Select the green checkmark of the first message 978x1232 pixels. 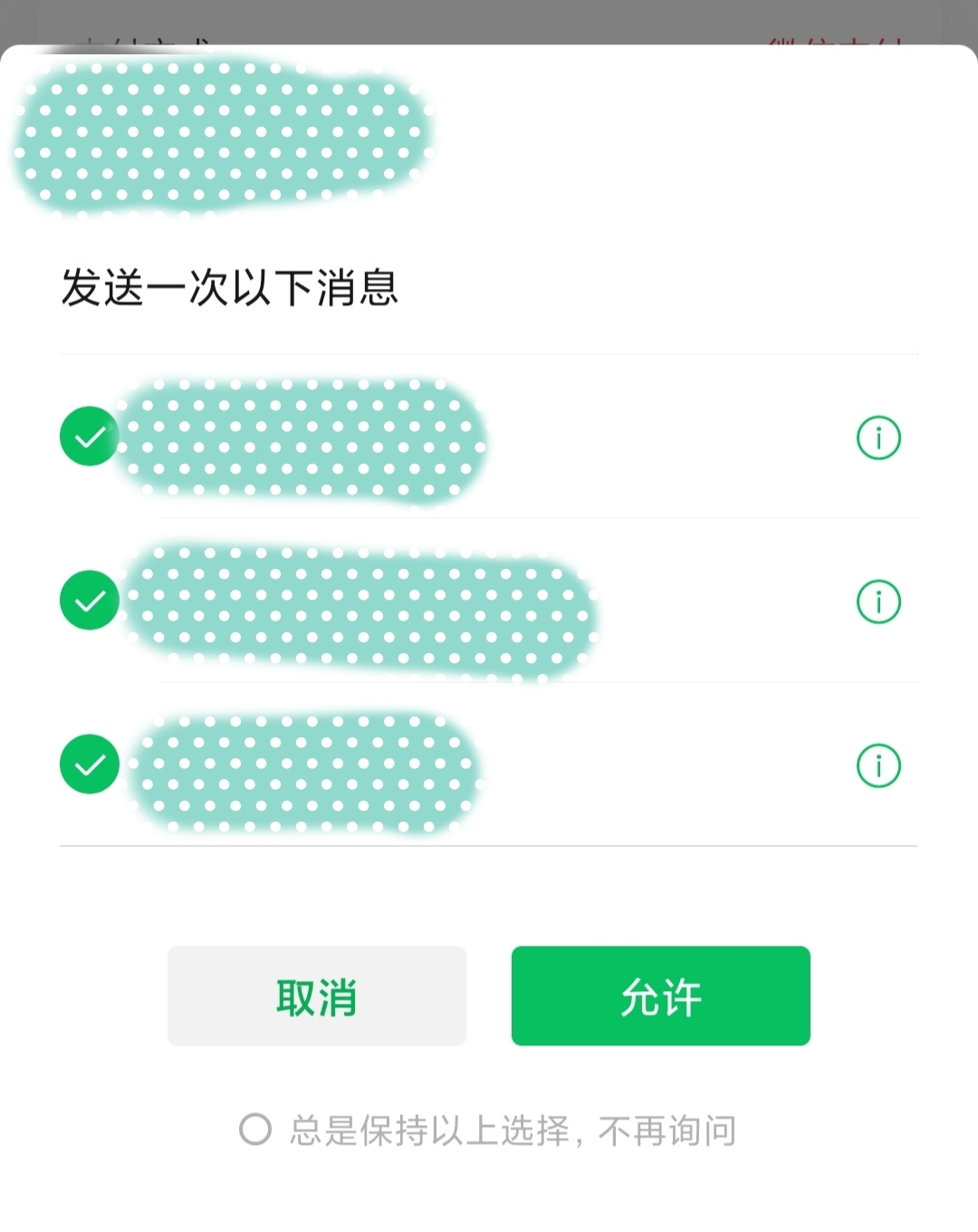88,436
